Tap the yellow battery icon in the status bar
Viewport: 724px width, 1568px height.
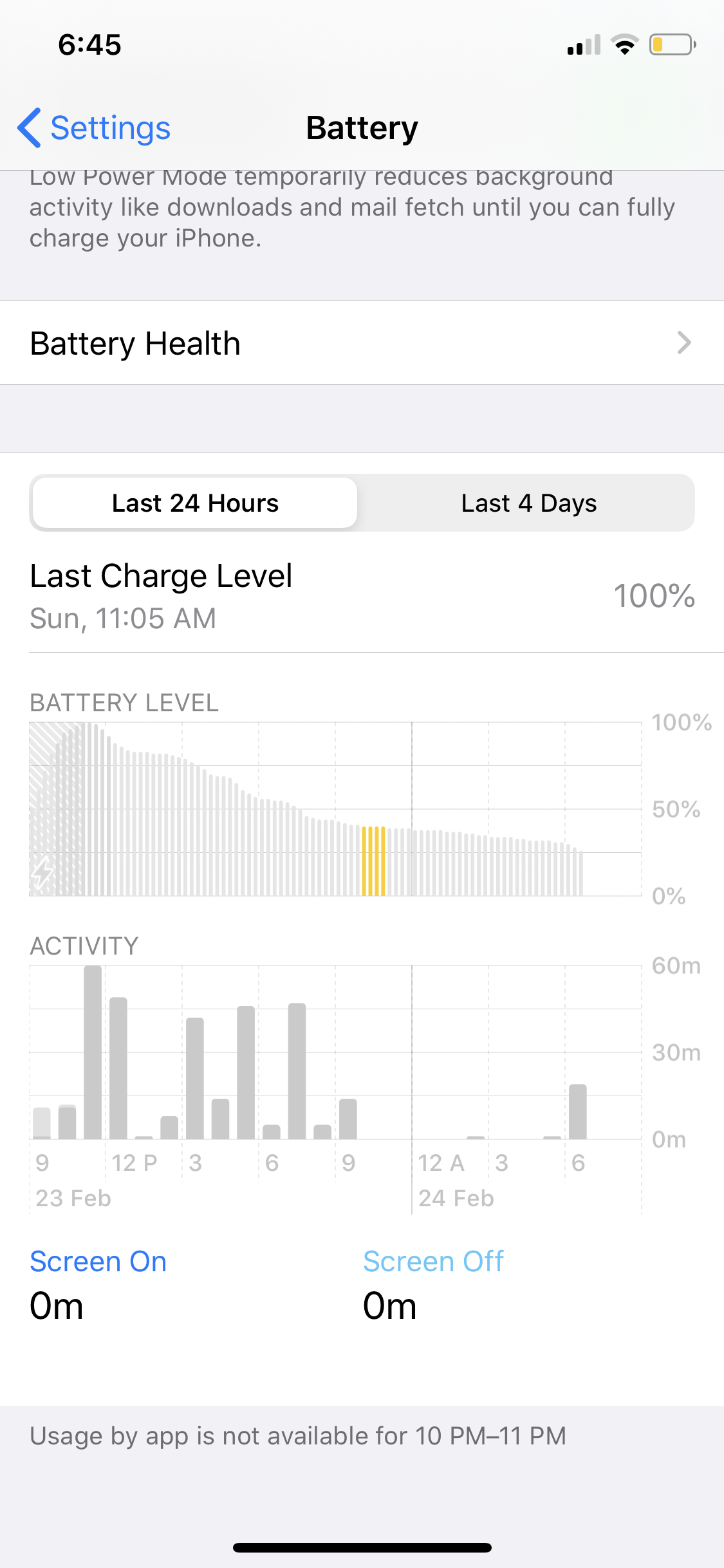click(x=670, y=44)
